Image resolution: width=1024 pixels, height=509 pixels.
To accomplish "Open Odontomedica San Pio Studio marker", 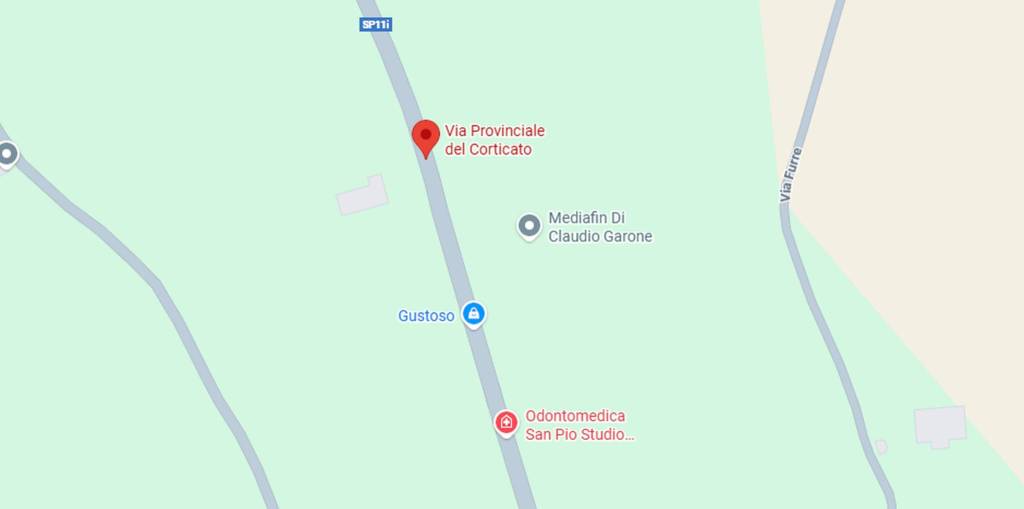I will [x=507, y=423].
